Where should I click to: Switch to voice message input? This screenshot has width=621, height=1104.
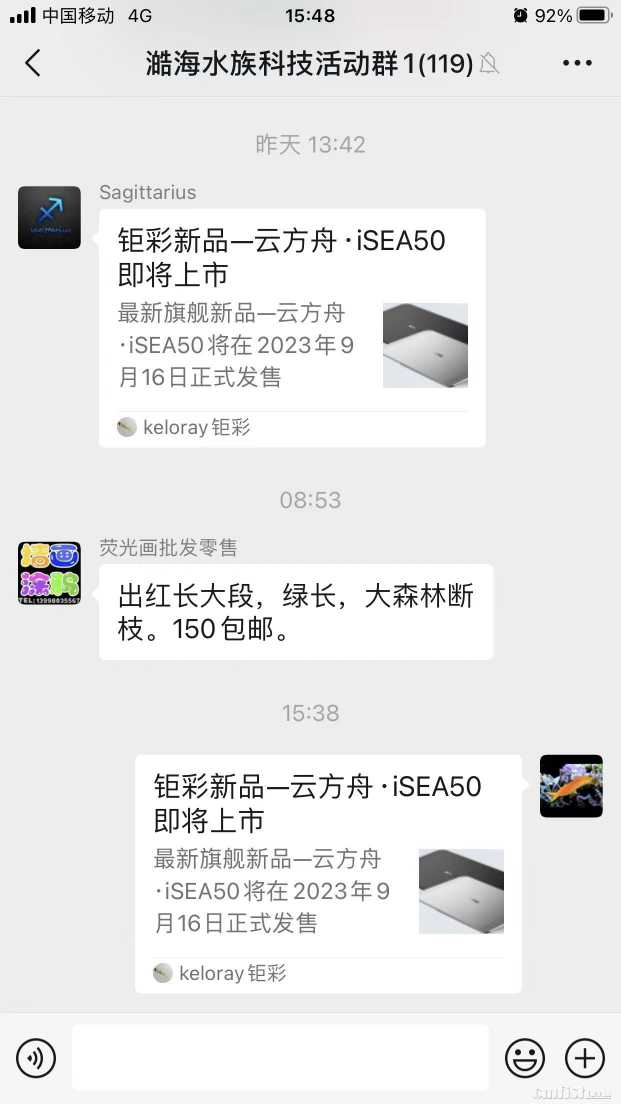pos(36,1057)
